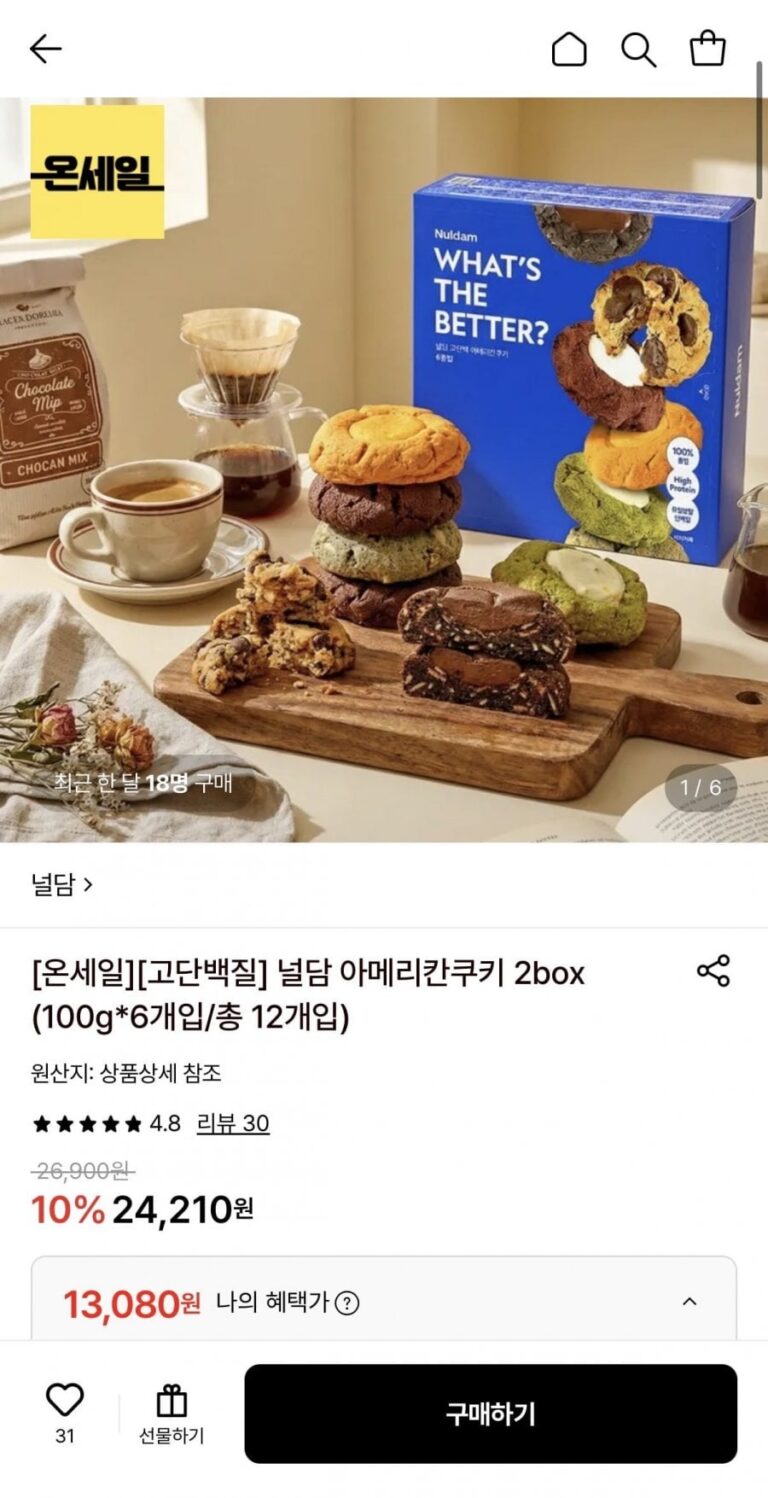The image size is (768, 1498).
Task: Open the 리뷰 30 reviews link
Action: coord(233,1123)
